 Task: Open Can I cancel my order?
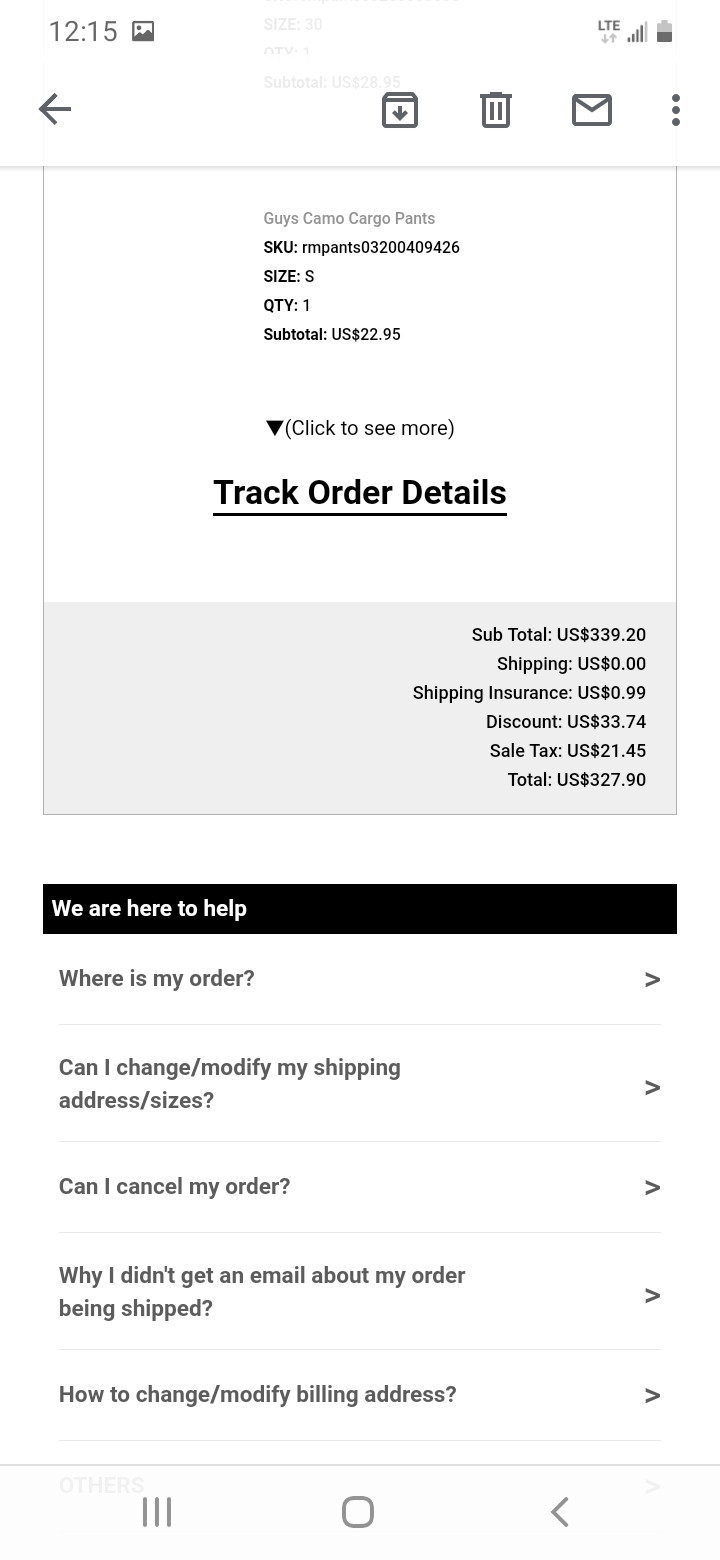360,1187
